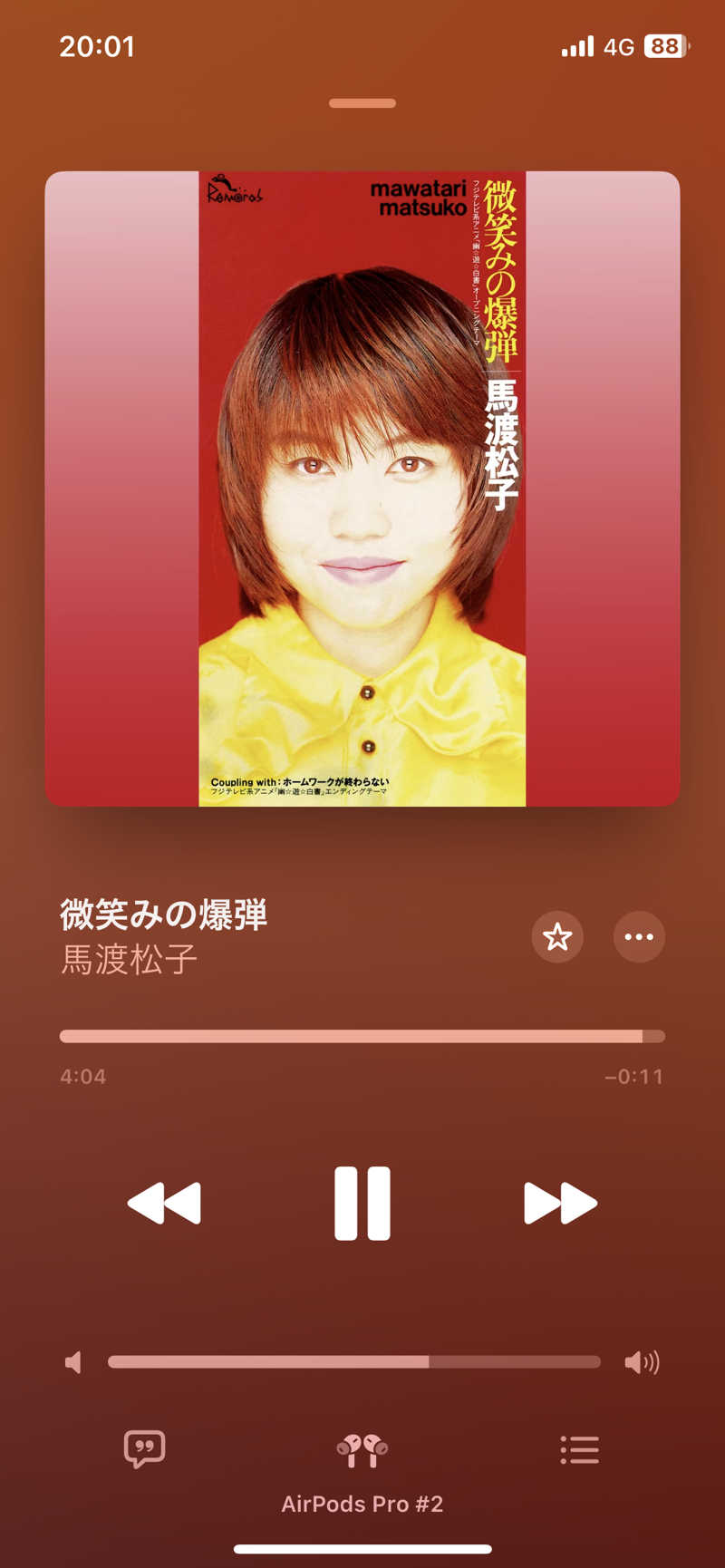Screen dimensions: 725x1568
Task: Open the Up Next queue list
Action: pyautogui.click(x=579, y=1449)
